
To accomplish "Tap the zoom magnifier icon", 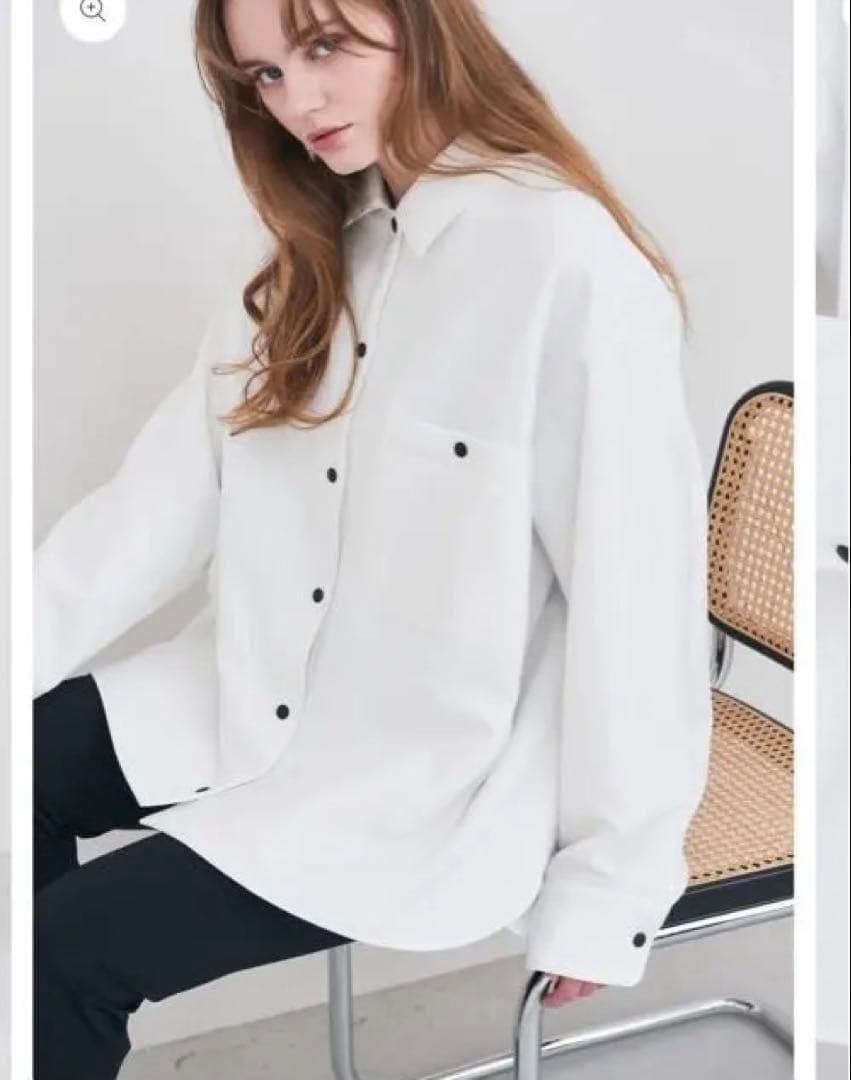I will (93, 11).
